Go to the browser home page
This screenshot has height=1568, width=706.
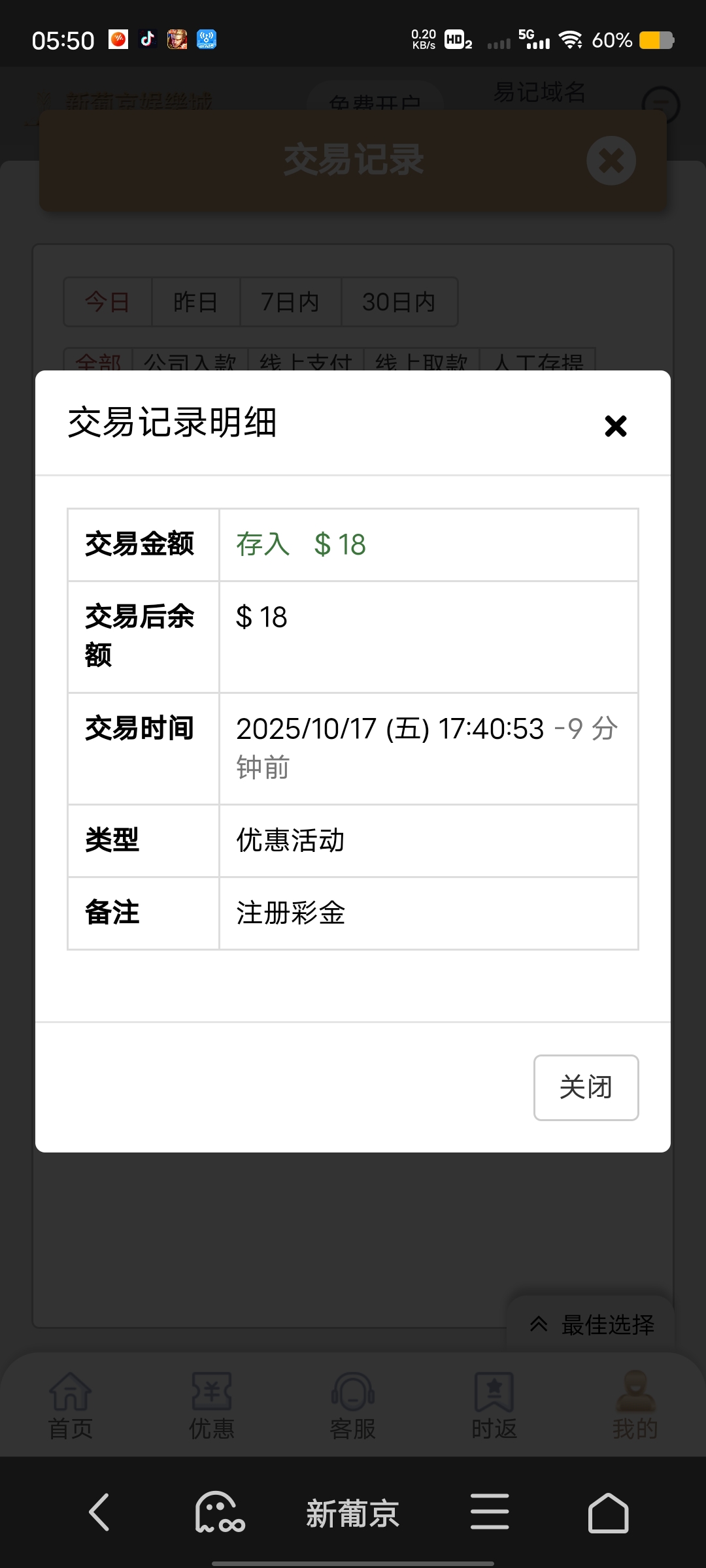click(x=608, y=1512)
